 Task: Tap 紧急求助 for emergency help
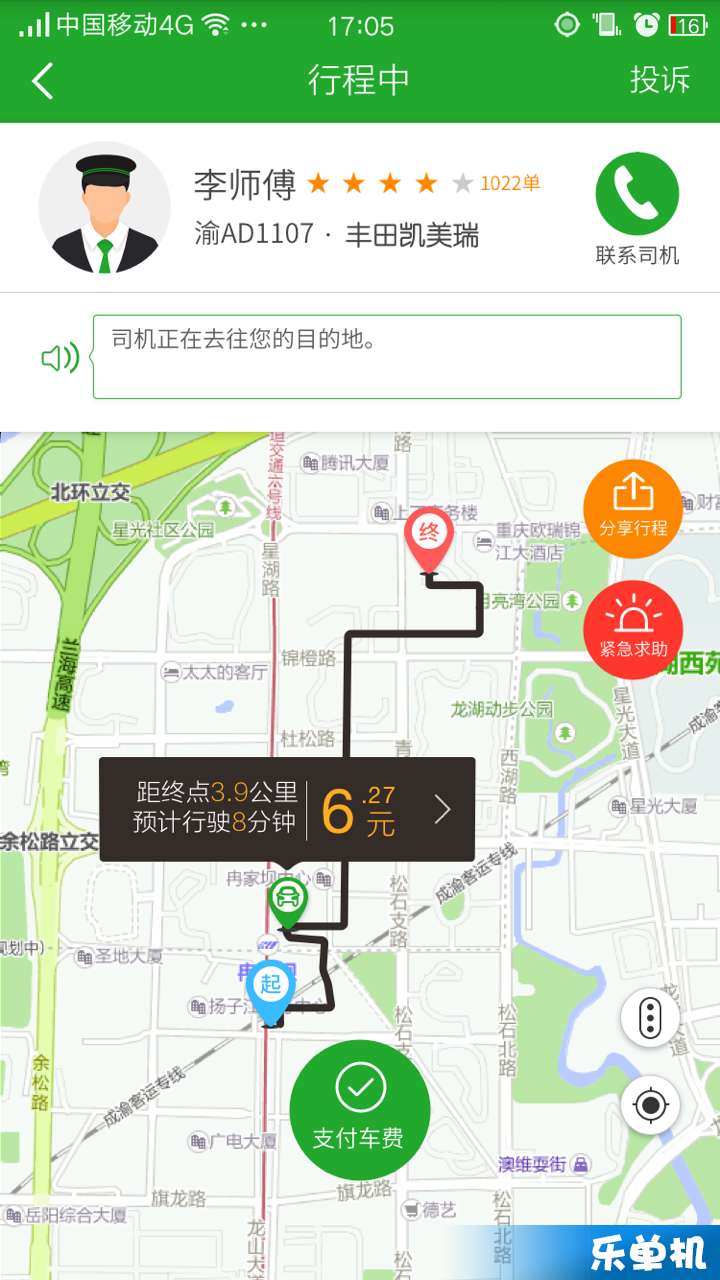pos(633,629)
